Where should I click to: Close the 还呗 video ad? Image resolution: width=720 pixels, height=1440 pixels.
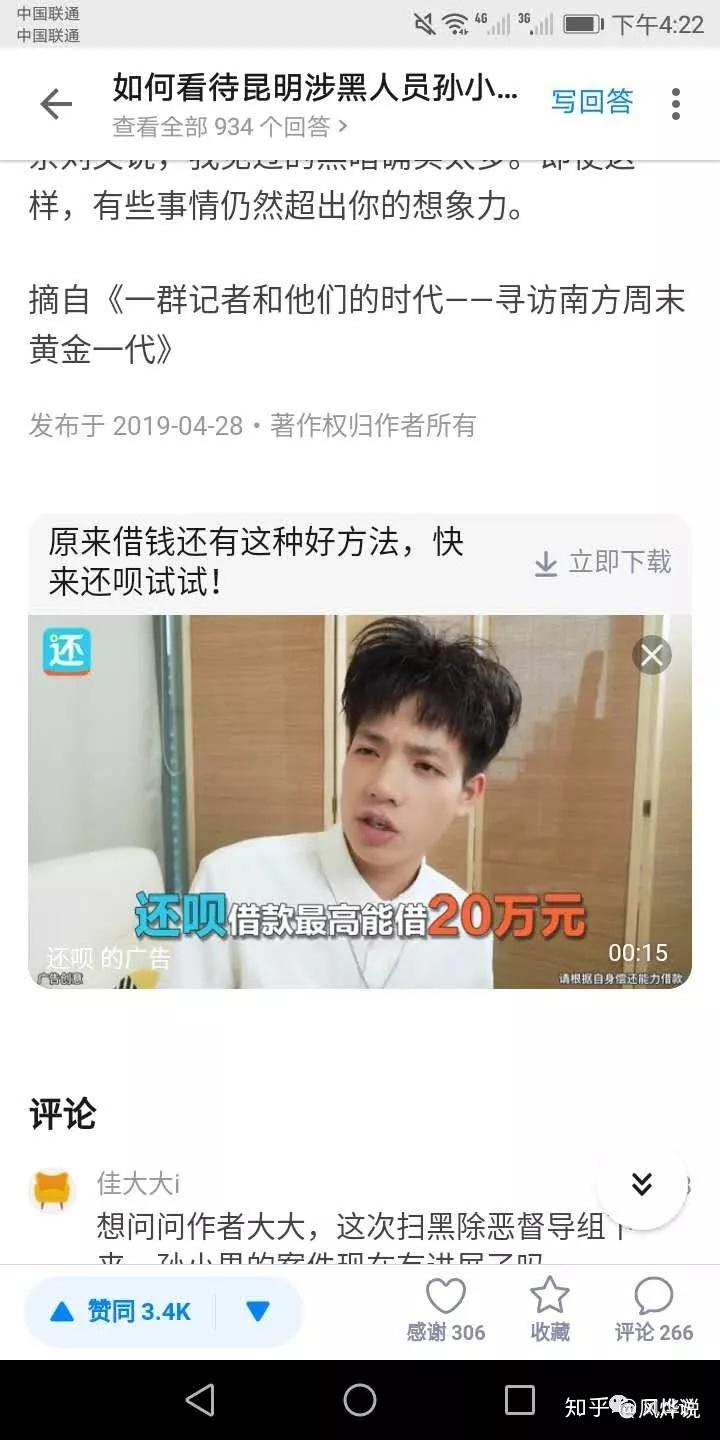(652, 656)
